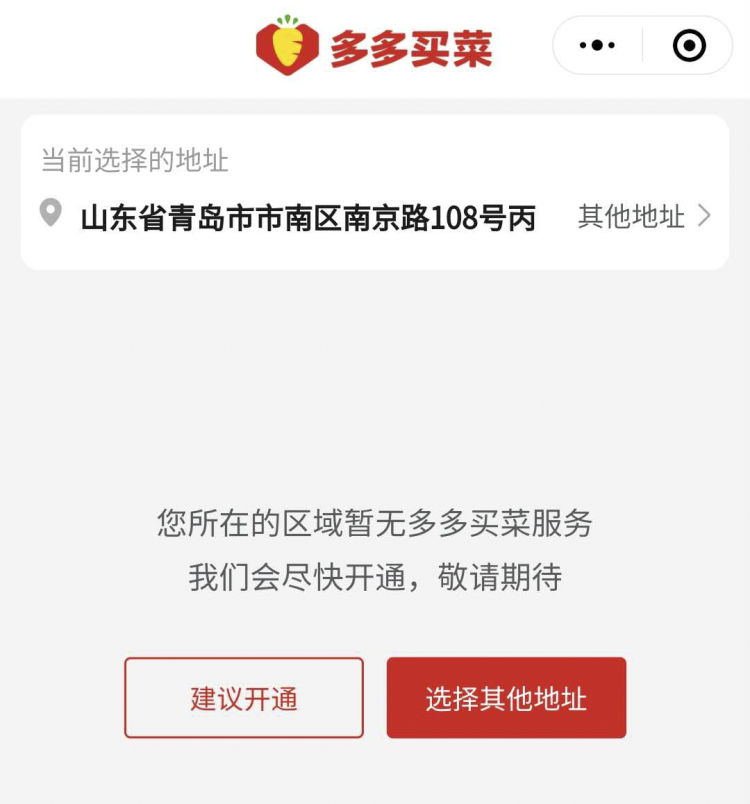Tap the capsule control pill in the corner
This screenshot has width=750, height=804.
640,44
